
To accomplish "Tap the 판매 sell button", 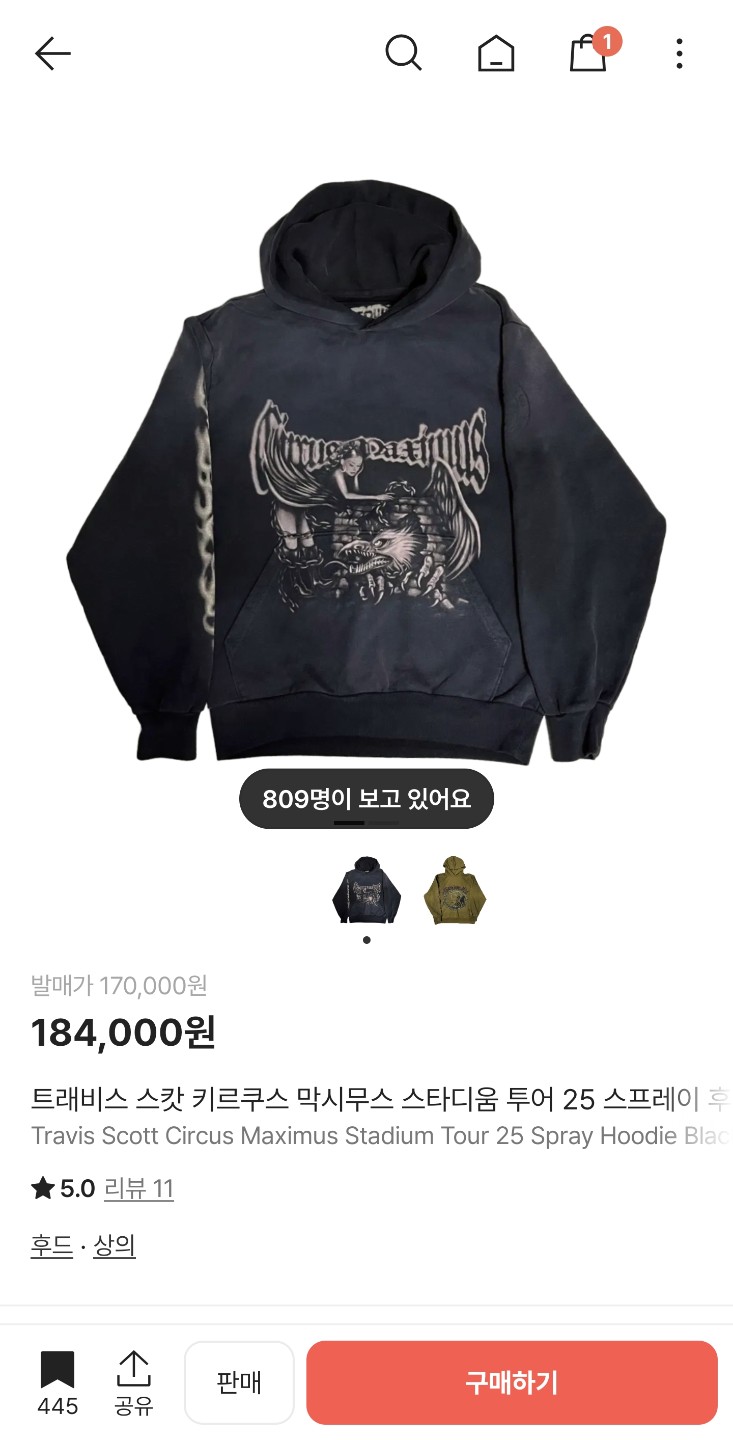I will 239,1382.
